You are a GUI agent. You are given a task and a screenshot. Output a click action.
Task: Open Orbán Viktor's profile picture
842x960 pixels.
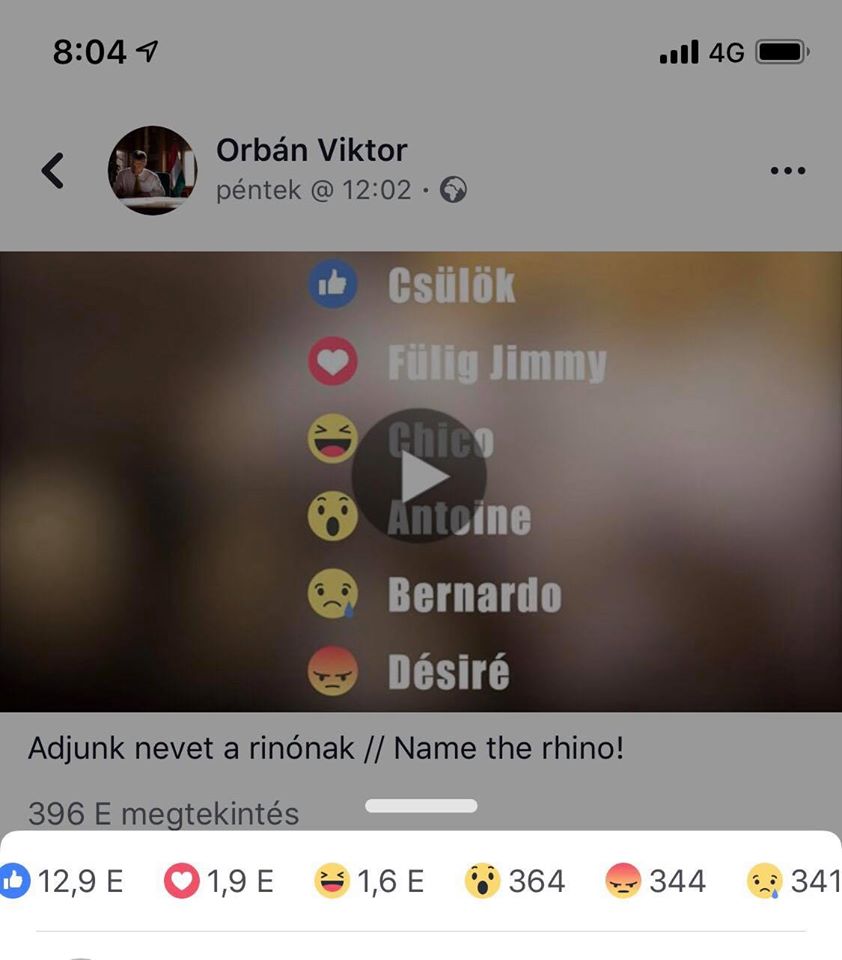coord(153,170)
